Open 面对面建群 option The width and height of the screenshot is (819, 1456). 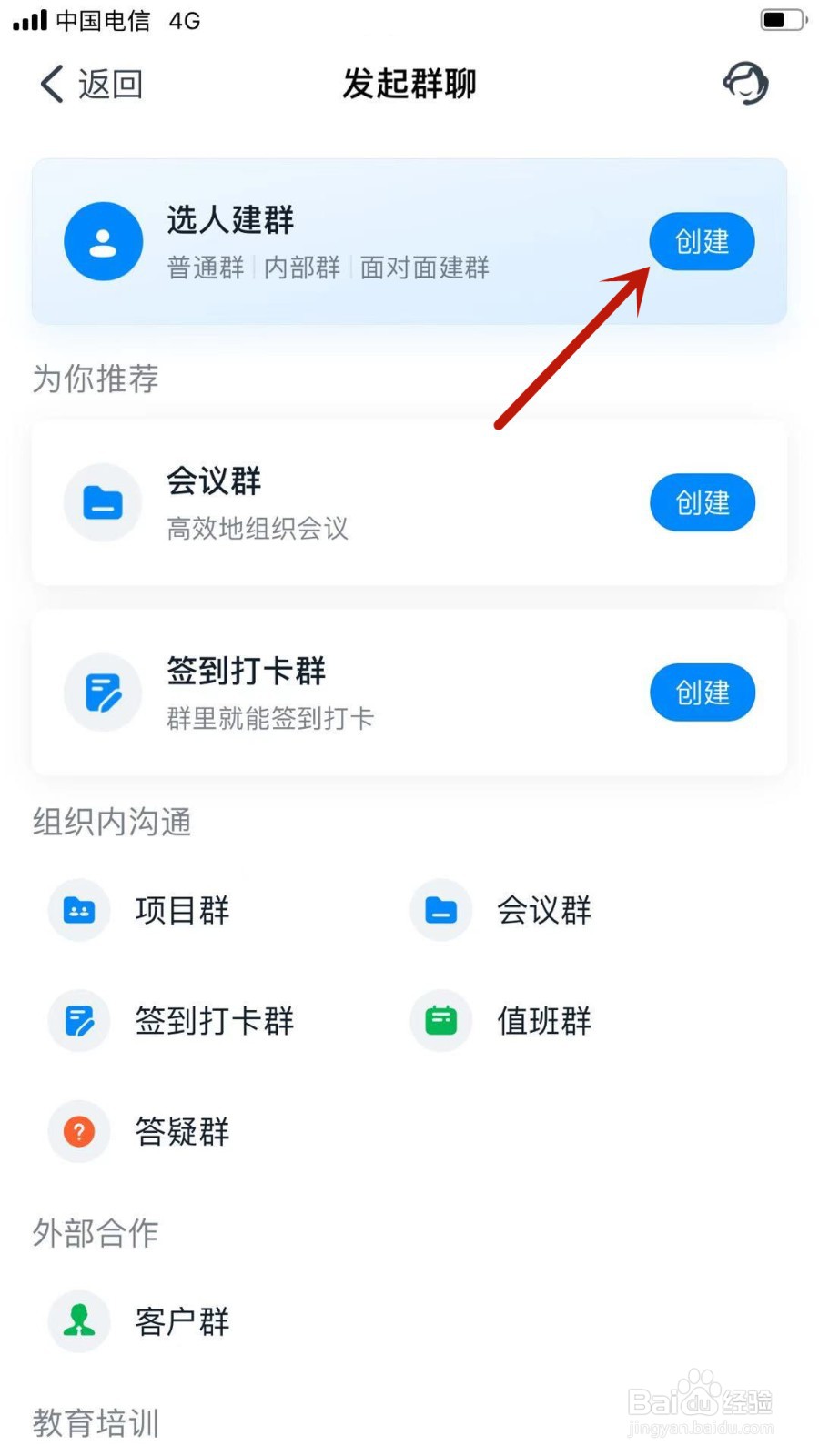[x=424, y=268]
